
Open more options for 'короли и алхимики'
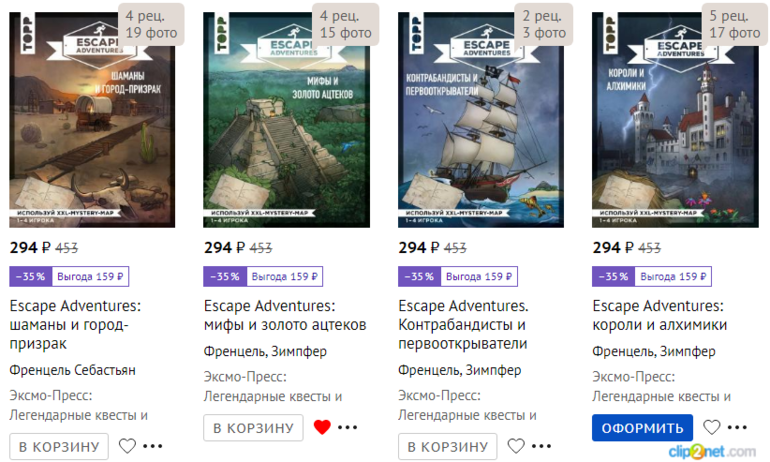736,427
